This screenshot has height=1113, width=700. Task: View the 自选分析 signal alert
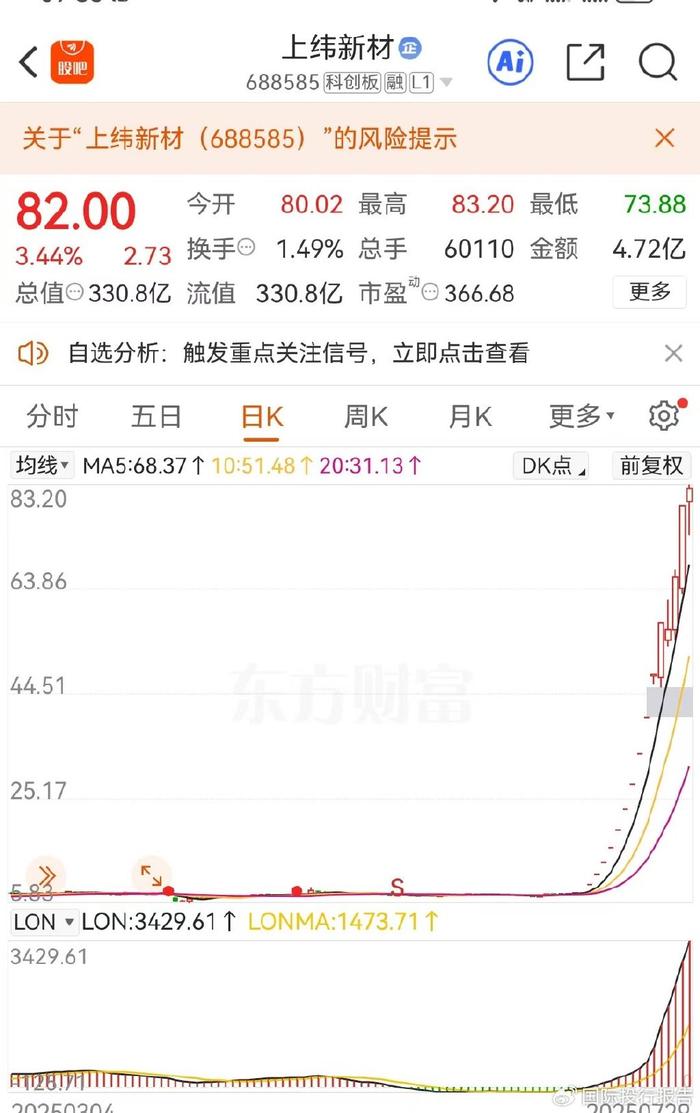click(298, 353)
